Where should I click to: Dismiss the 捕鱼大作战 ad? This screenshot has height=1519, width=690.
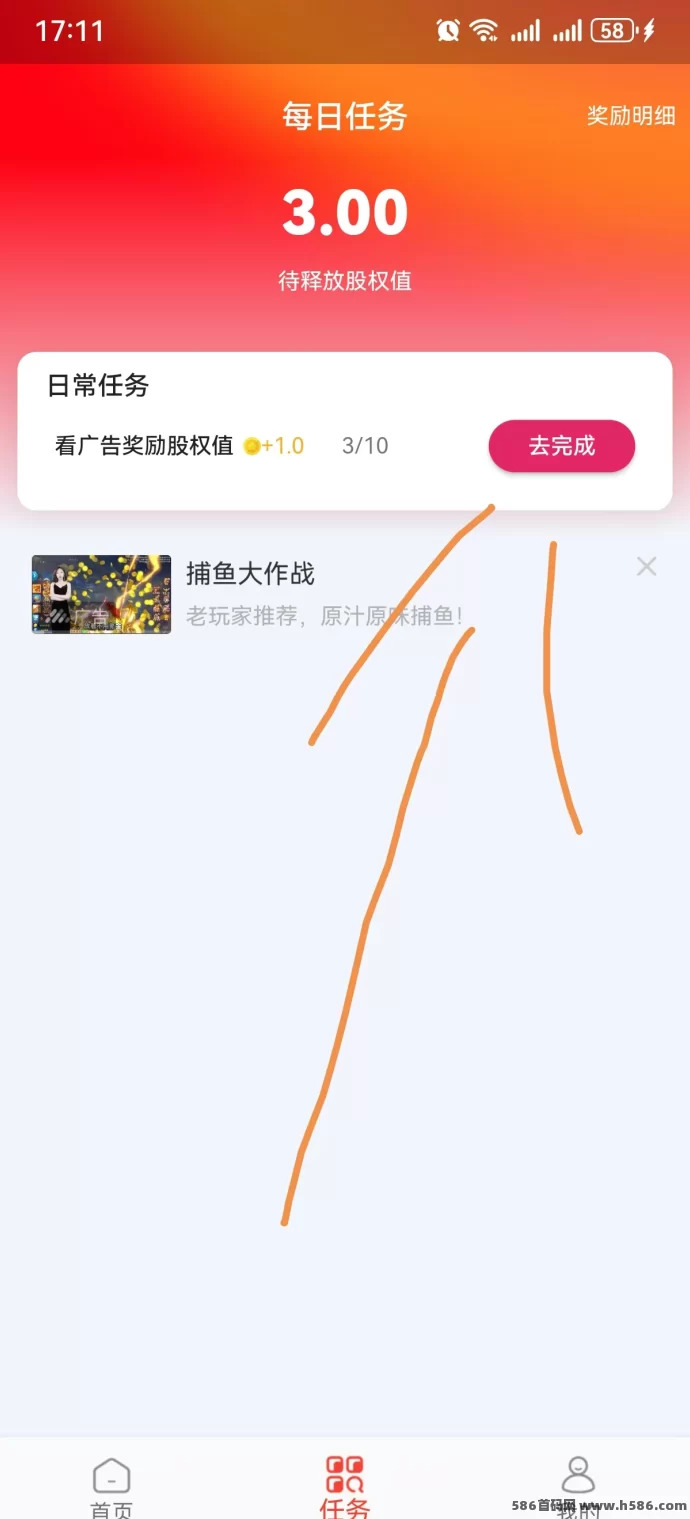[647, 567]
